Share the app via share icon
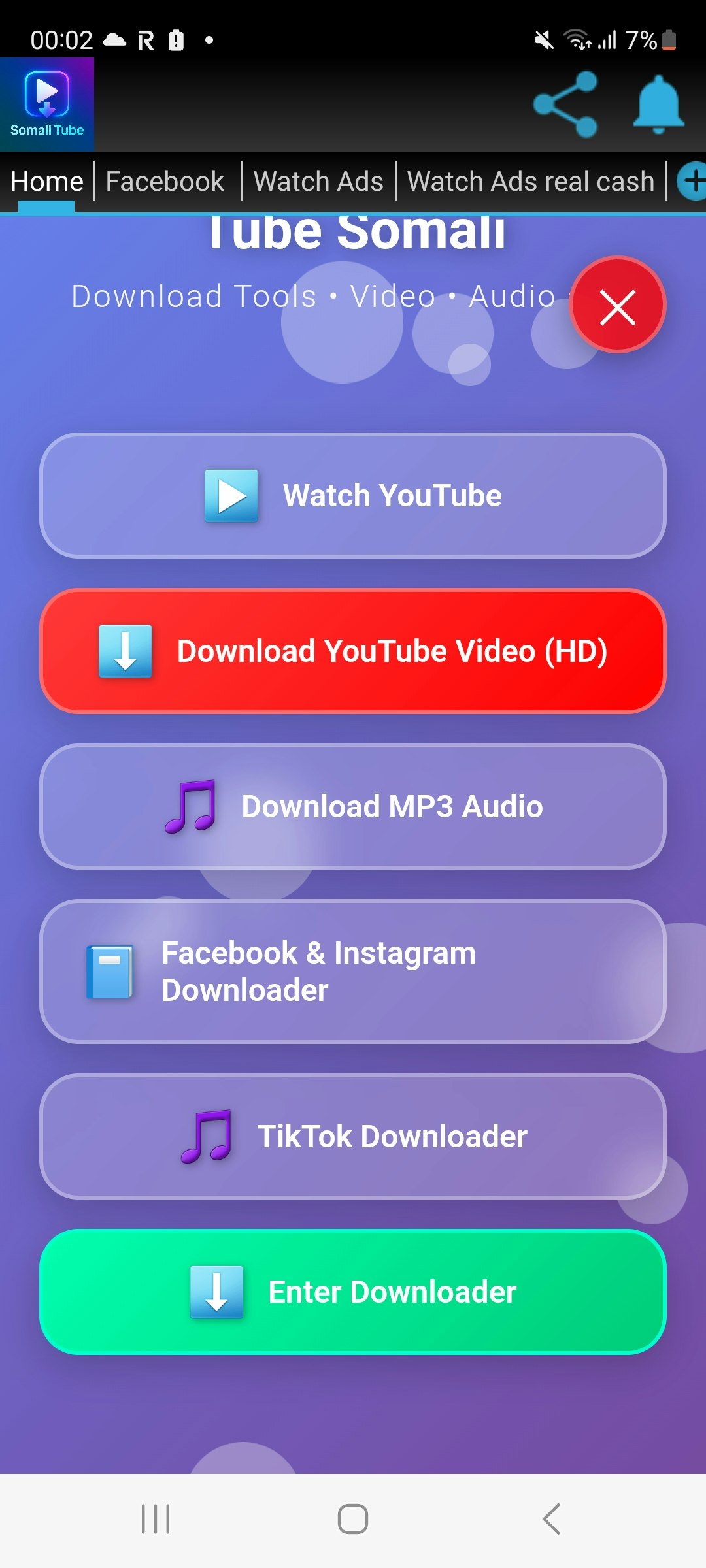Screen dimensions: 706x1568 [x=565, y=105]
